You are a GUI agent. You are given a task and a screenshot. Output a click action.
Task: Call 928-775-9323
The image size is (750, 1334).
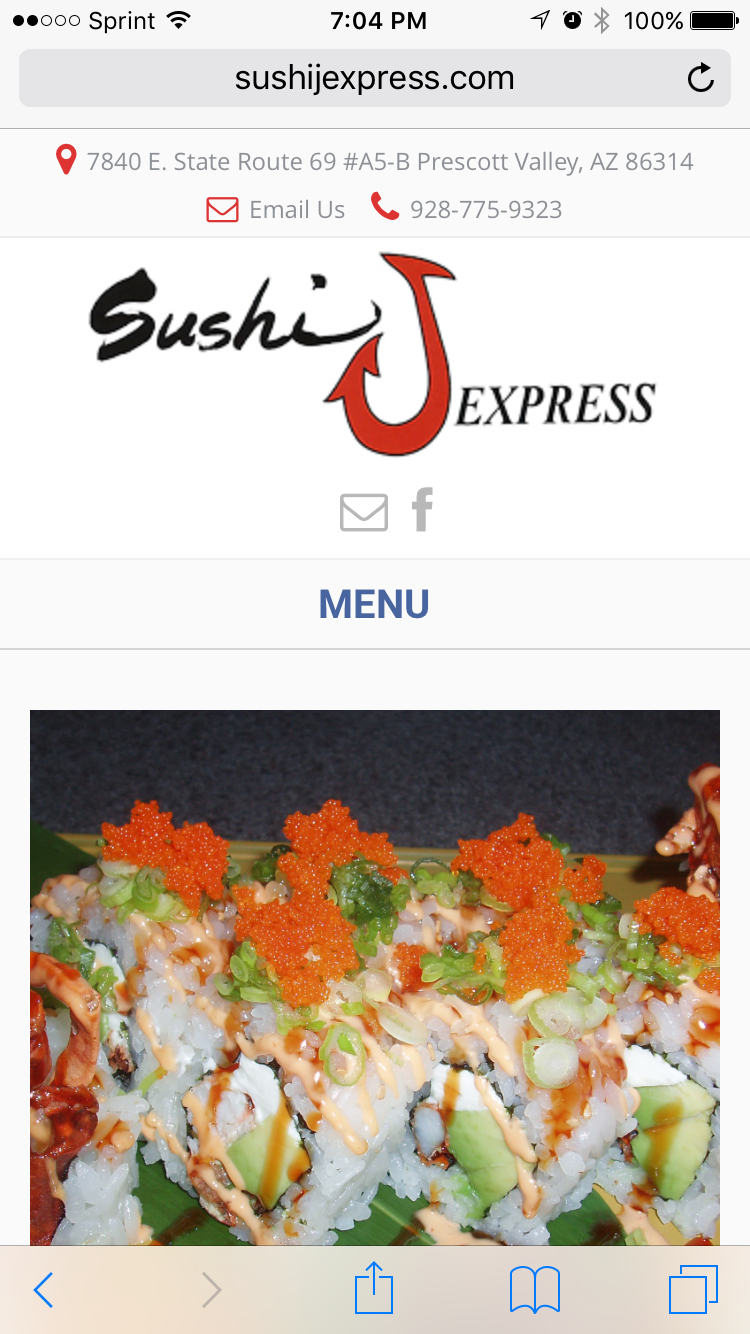467,209
